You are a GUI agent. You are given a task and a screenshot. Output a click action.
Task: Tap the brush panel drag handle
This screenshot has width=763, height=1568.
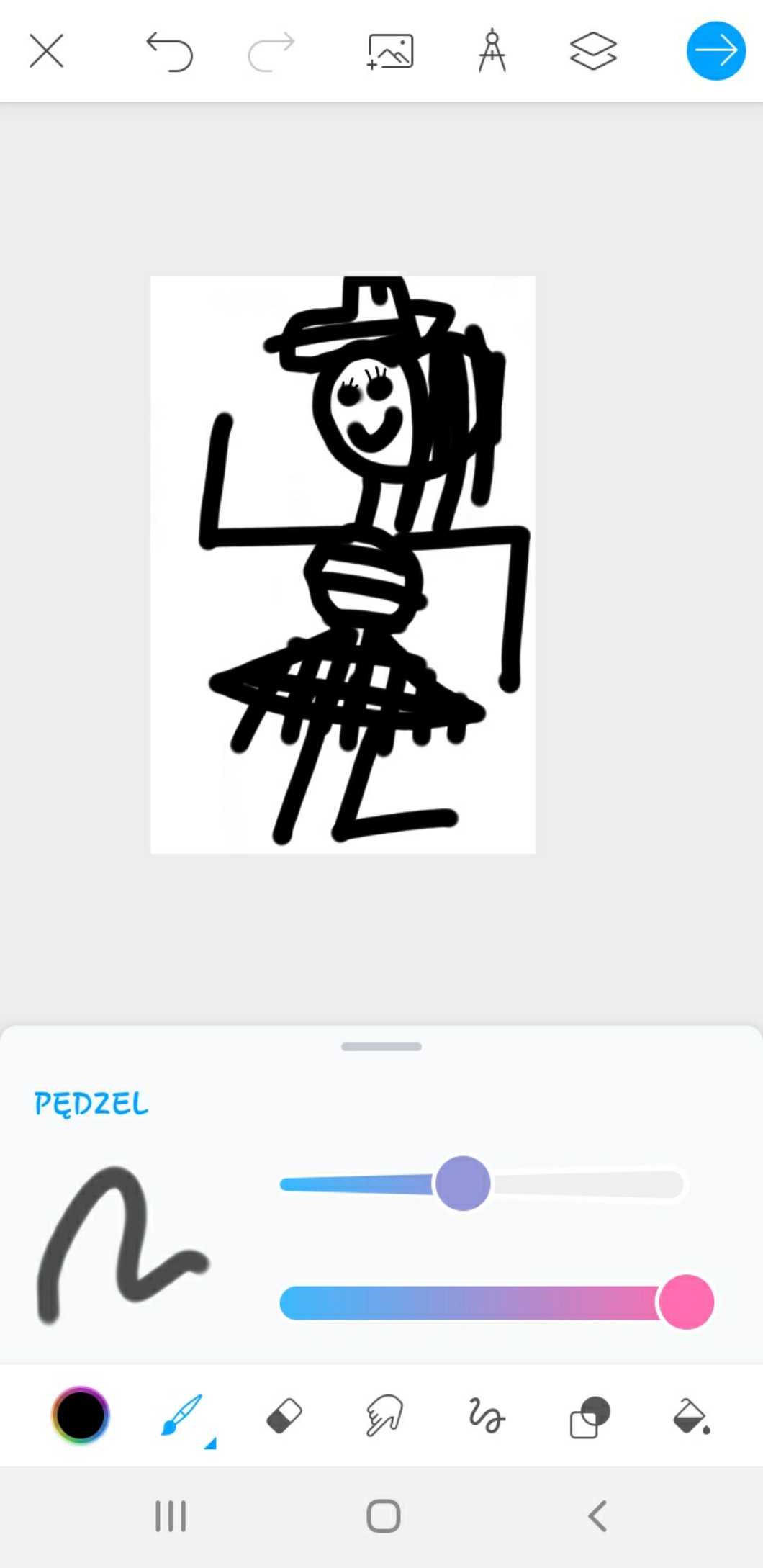(x=381, y=1047)
